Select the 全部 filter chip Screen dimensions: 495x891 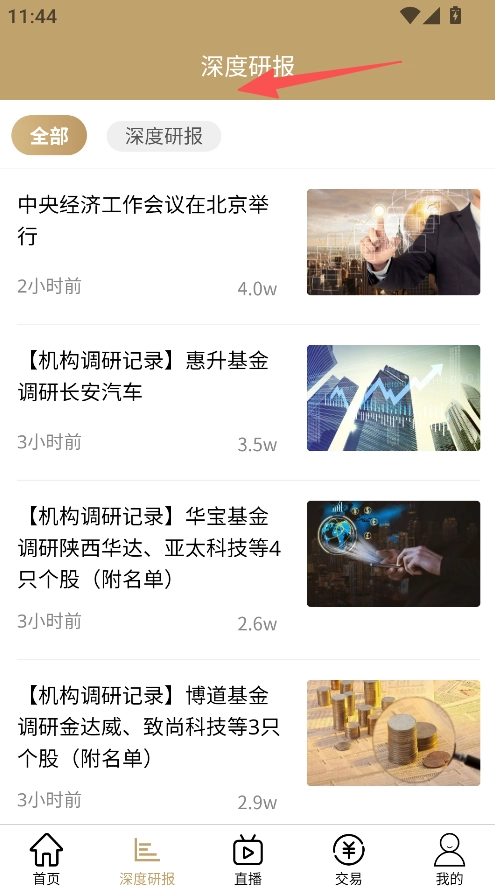tap(49, 135)
